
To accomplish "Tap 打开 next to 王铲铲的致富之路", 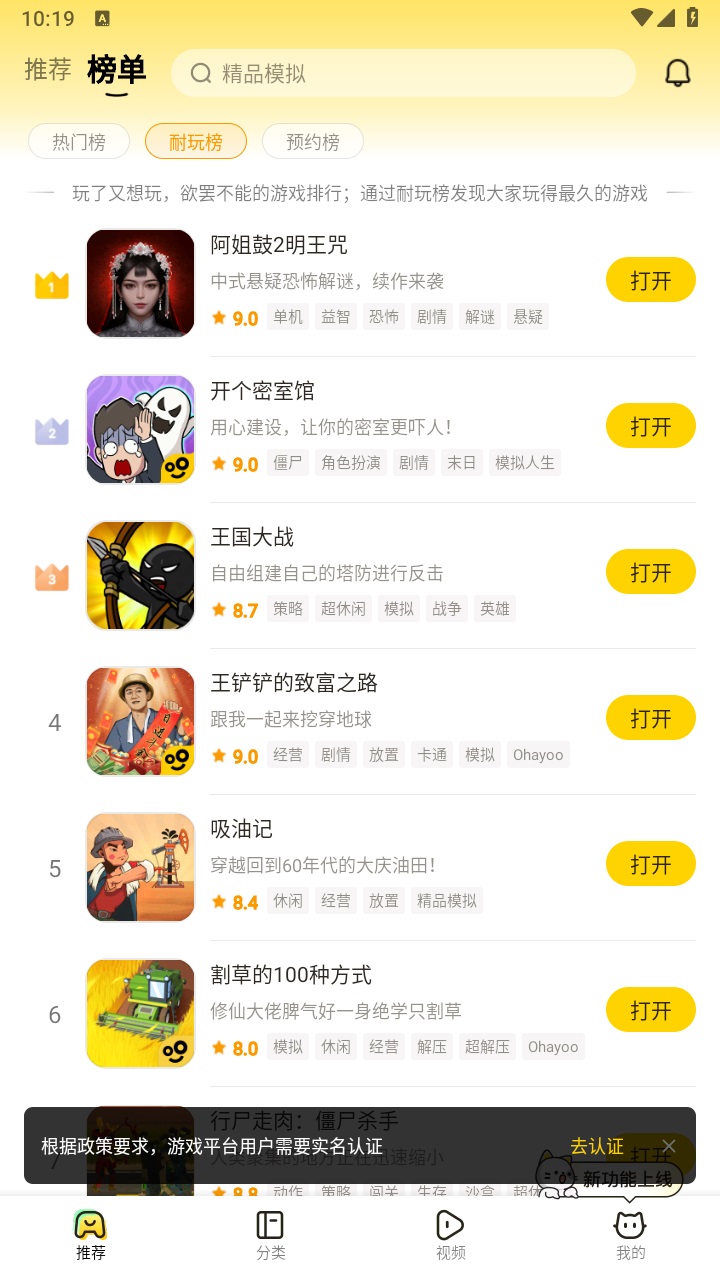I will pos(650,719).
